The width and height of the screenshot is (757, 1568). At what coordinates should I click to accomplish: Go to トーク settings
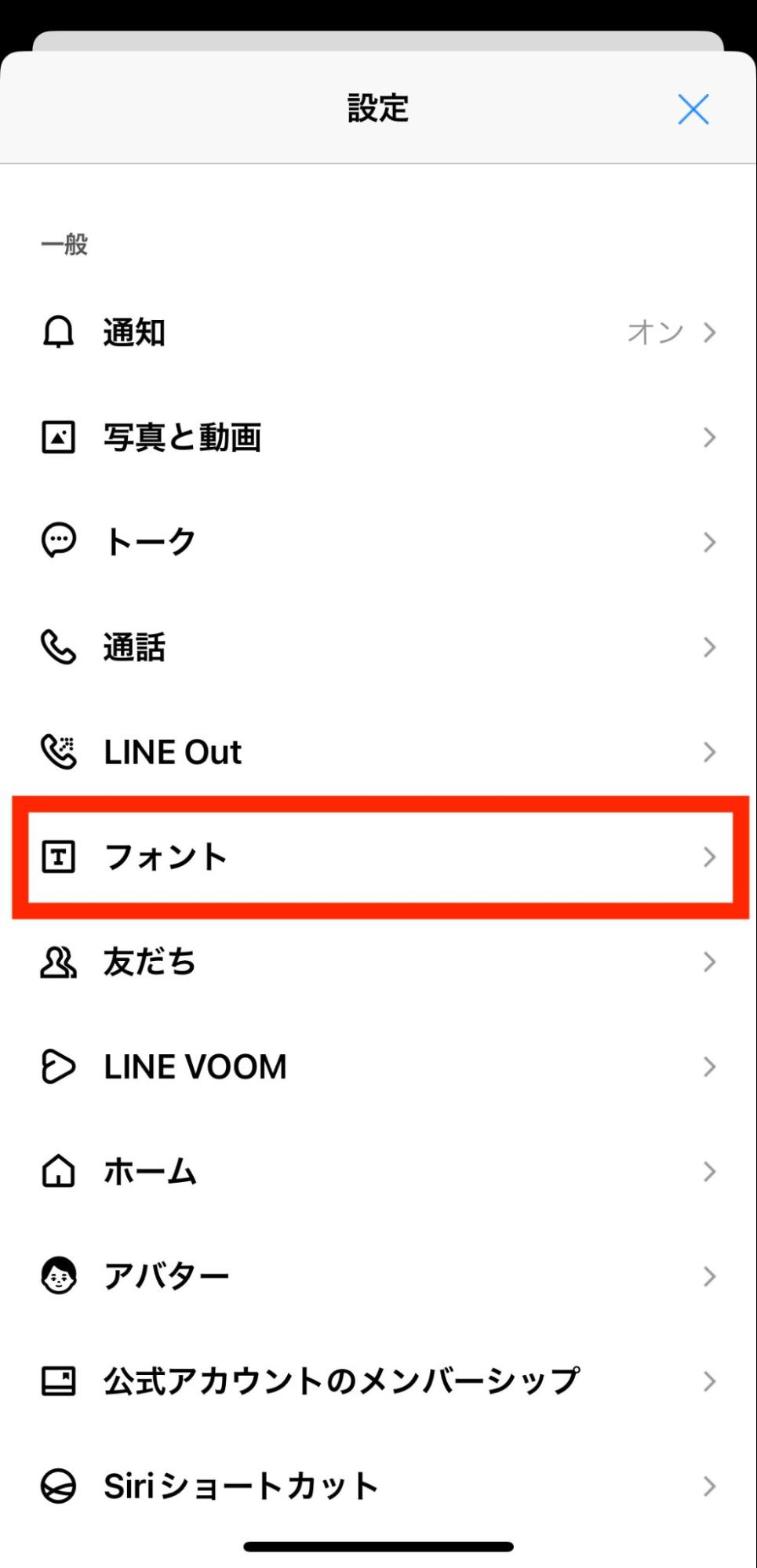378,542
